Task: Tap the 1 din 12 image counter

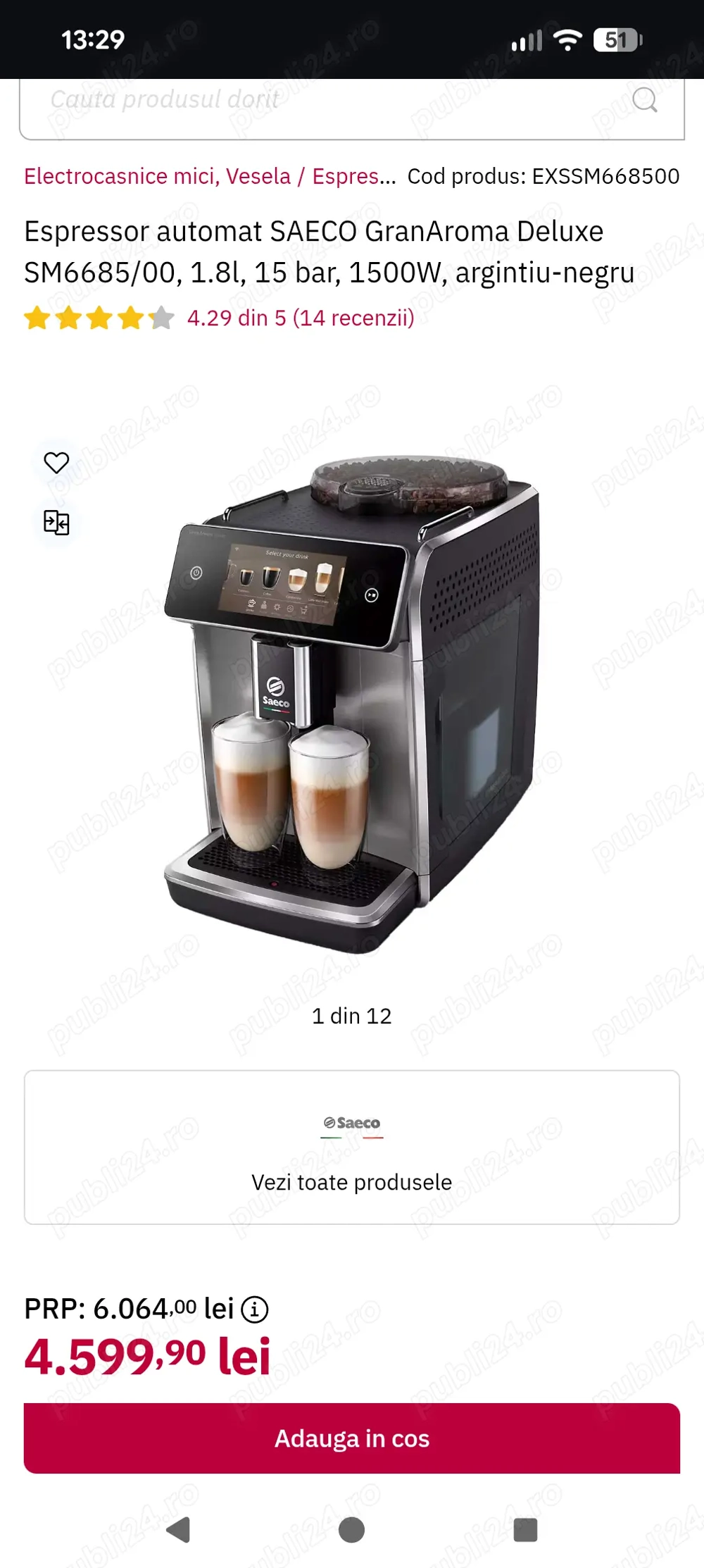Action: (x=352, y=1016)
